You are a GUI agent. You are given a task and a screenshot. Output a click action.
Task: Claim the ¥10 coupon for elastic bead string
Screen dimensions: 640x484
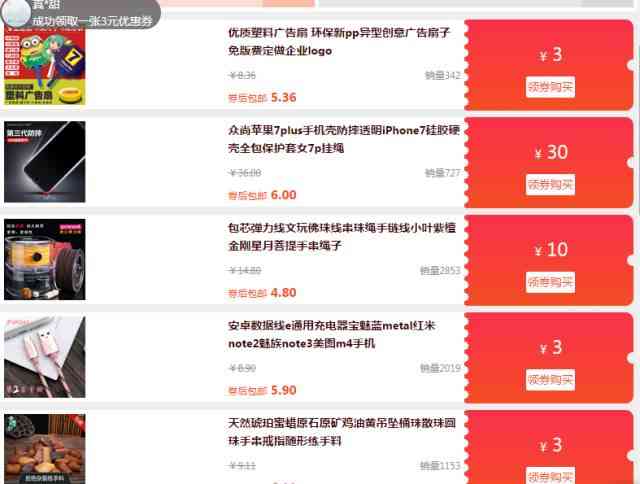pos(550,282)
